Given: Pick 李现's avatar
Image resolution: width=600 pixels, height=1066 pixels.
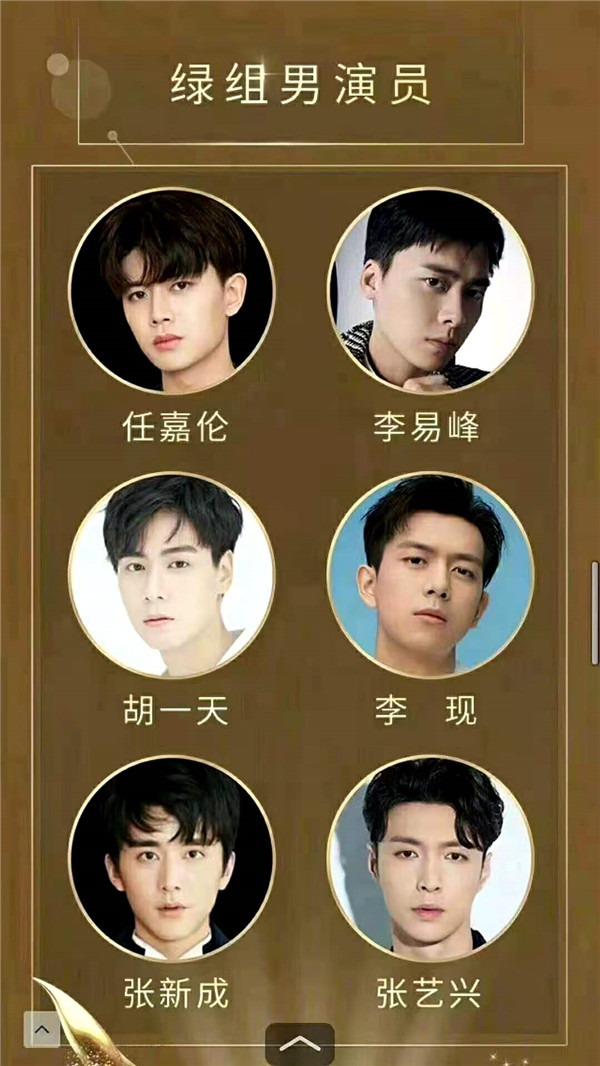Looking at the screenshot, I should click(430, 573).
